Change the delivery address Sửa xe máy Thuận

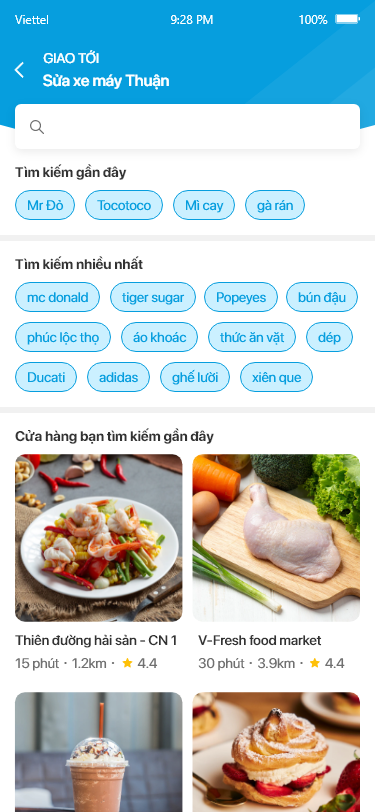[x=106, y=81]
